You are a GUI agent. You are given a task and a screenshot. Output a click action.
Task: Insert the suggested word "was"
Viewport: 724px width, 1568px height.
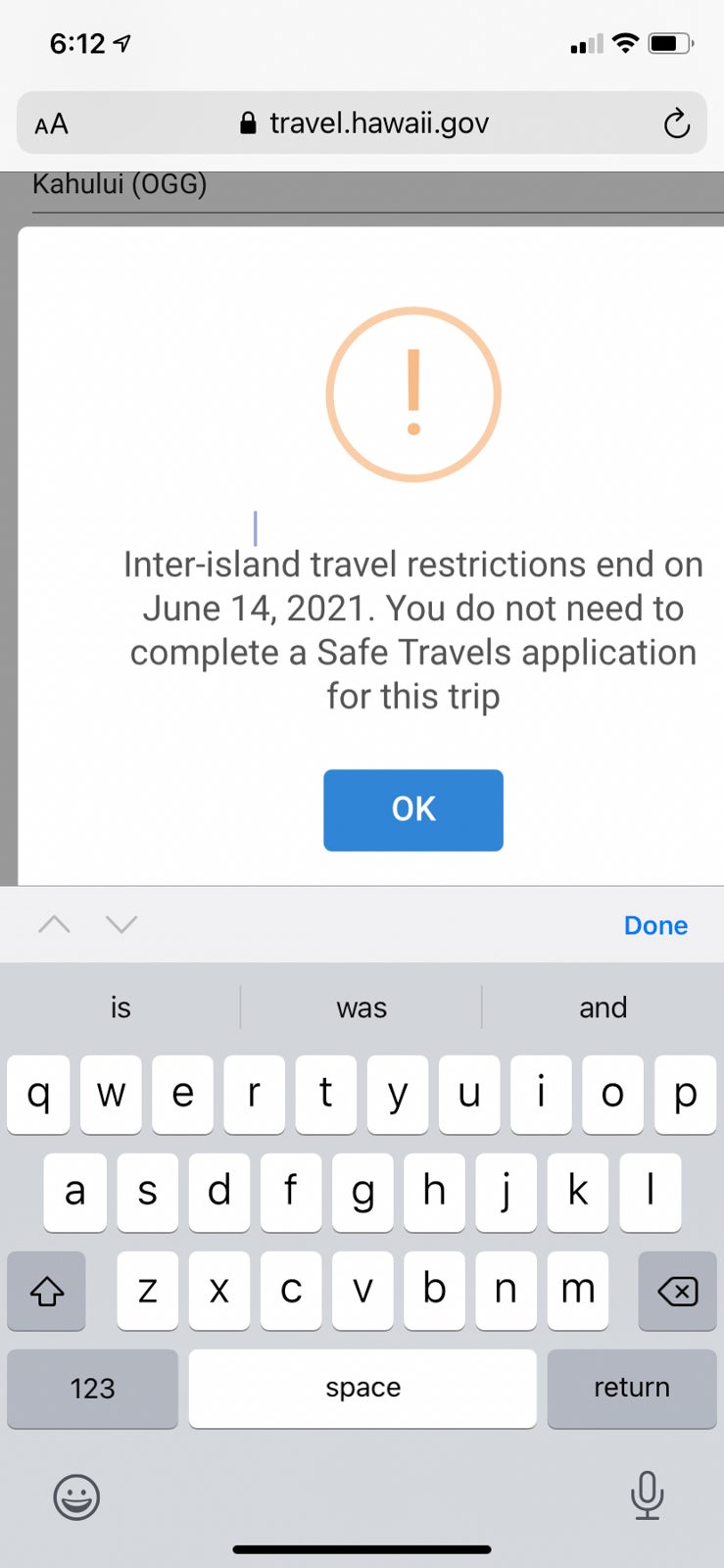362,1007
